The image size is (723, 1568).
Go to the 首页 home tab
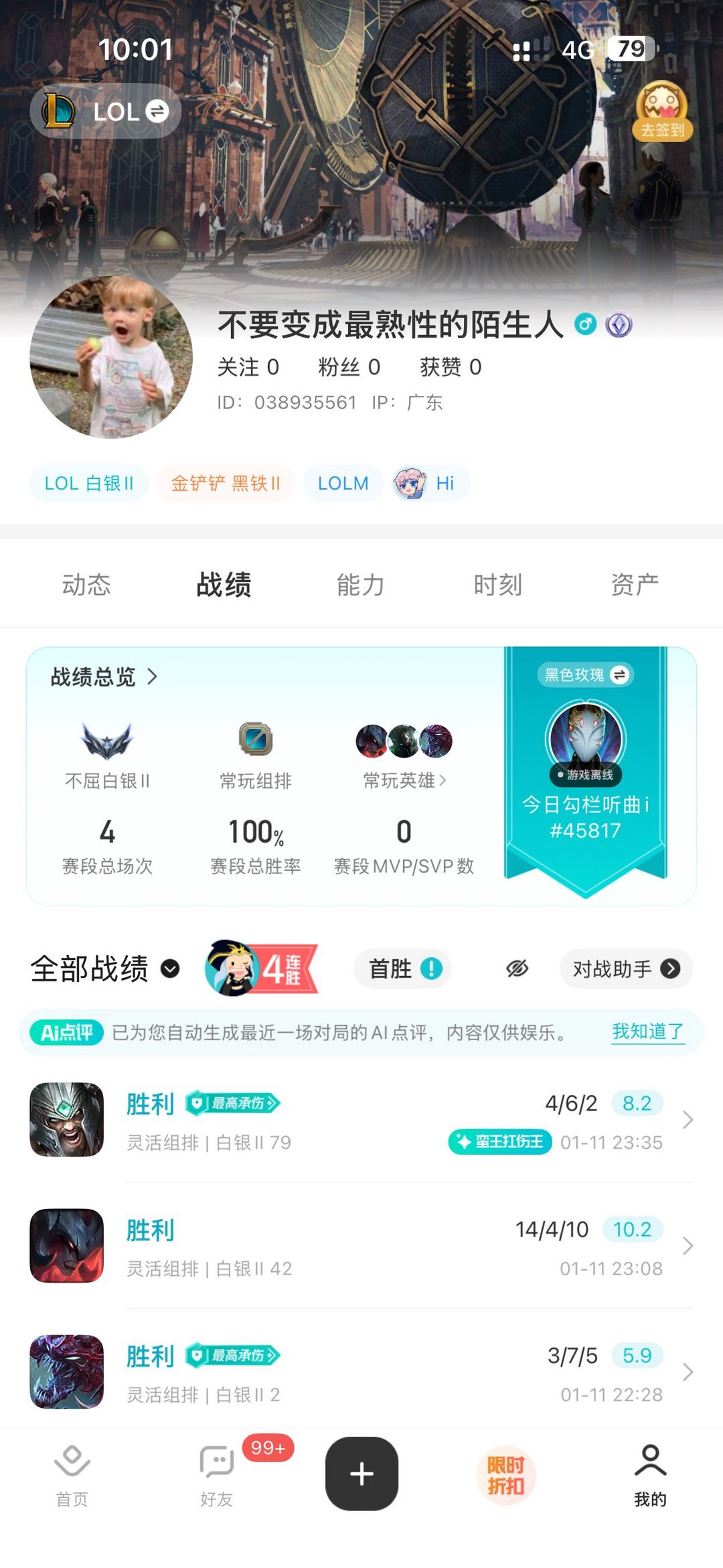coord(72,1474)
